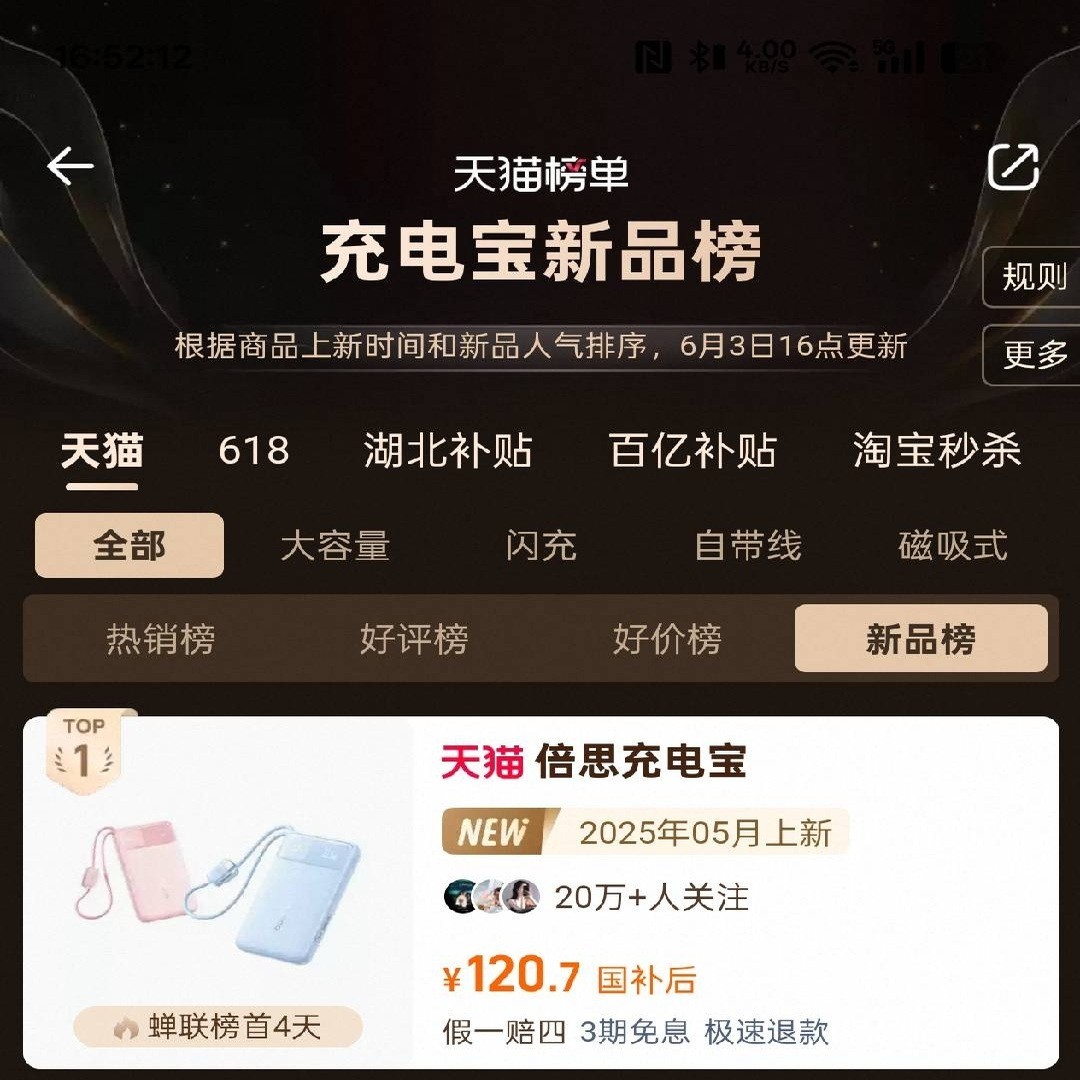The height and width of the screenshot is (1080, 1080).
Task: Filter by 大容量
Action: pos(335,546)
